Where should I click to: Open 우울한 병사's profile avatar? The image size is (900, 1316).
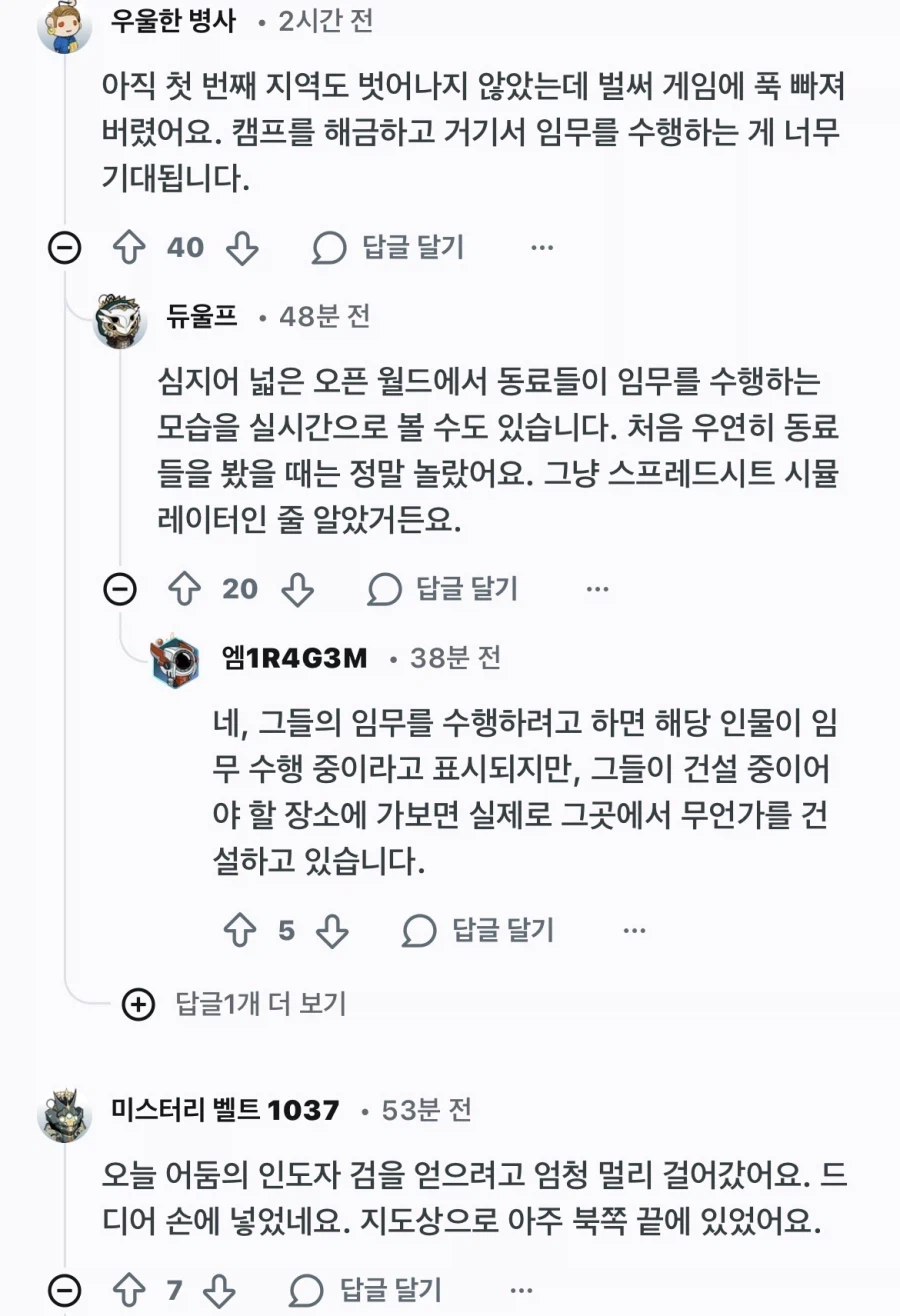[65, 27]
